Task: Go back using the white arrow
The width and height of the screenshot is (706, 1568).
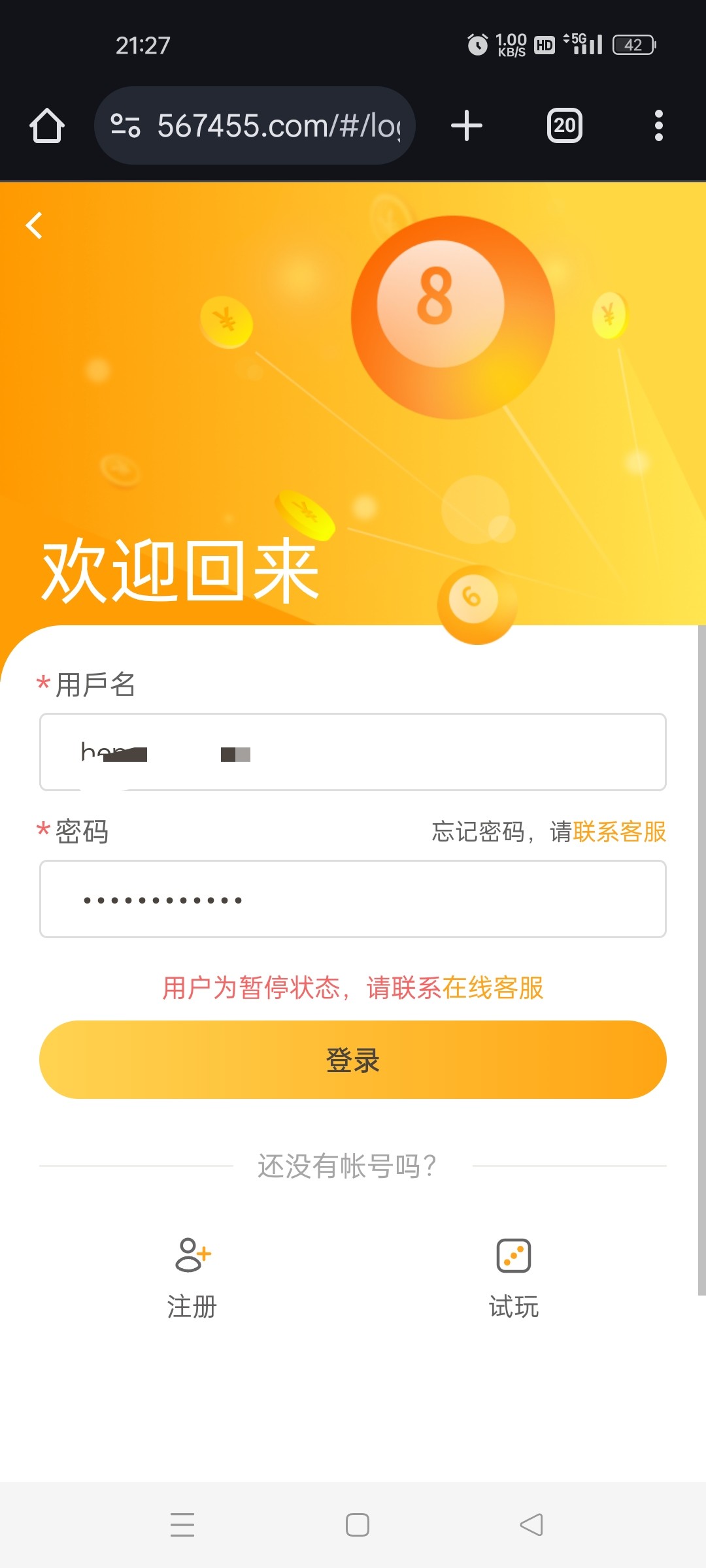Action: 34,225
